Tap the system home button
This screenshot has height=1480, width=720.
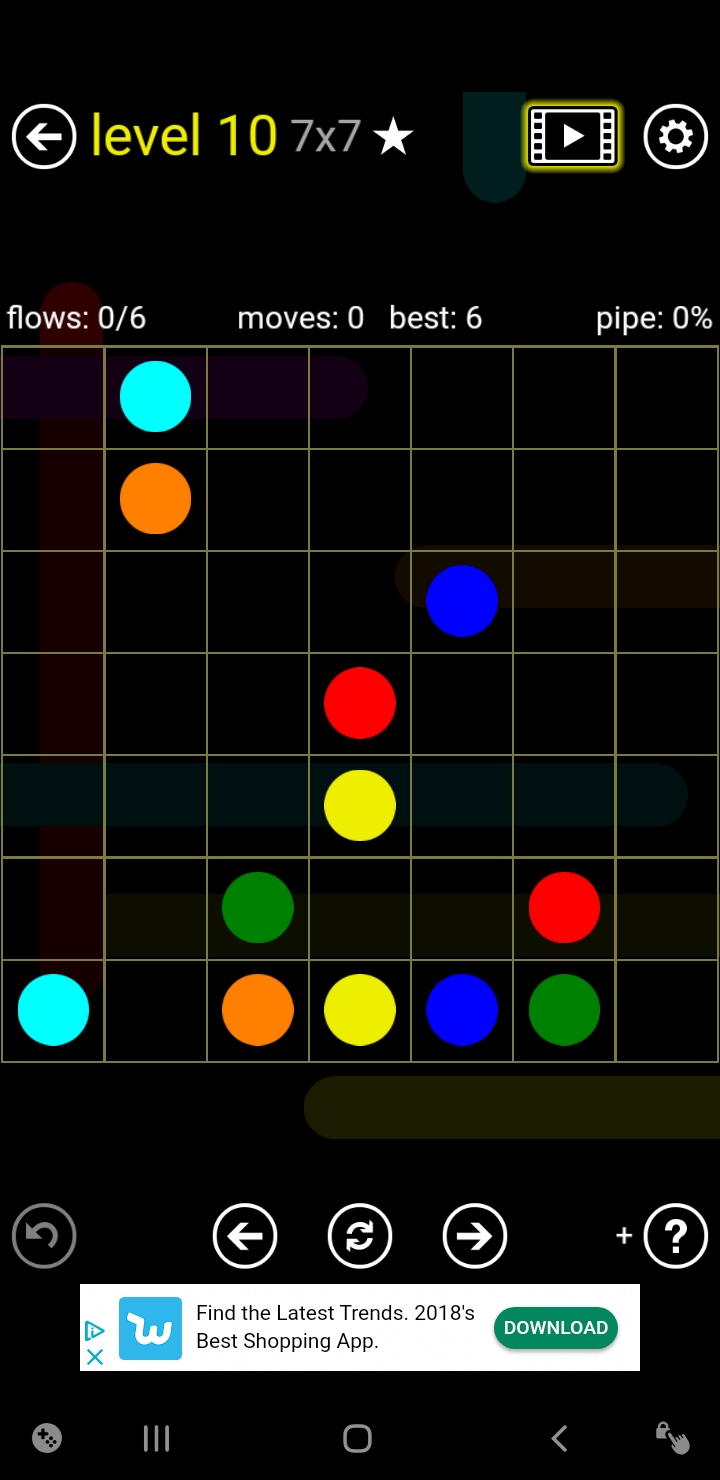pyautogui.click(x=357, y=1439)
